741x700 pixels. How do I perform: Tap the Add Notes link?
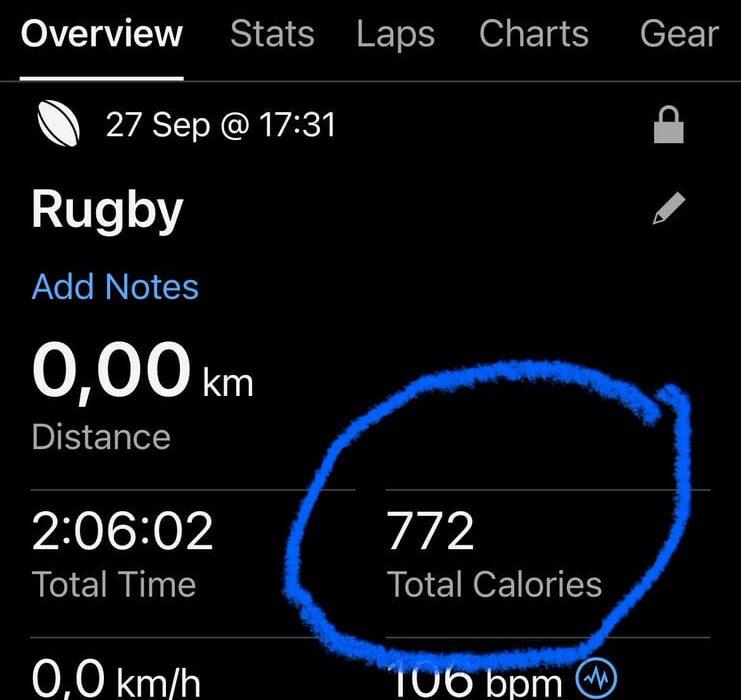click(x=115, y=287)
